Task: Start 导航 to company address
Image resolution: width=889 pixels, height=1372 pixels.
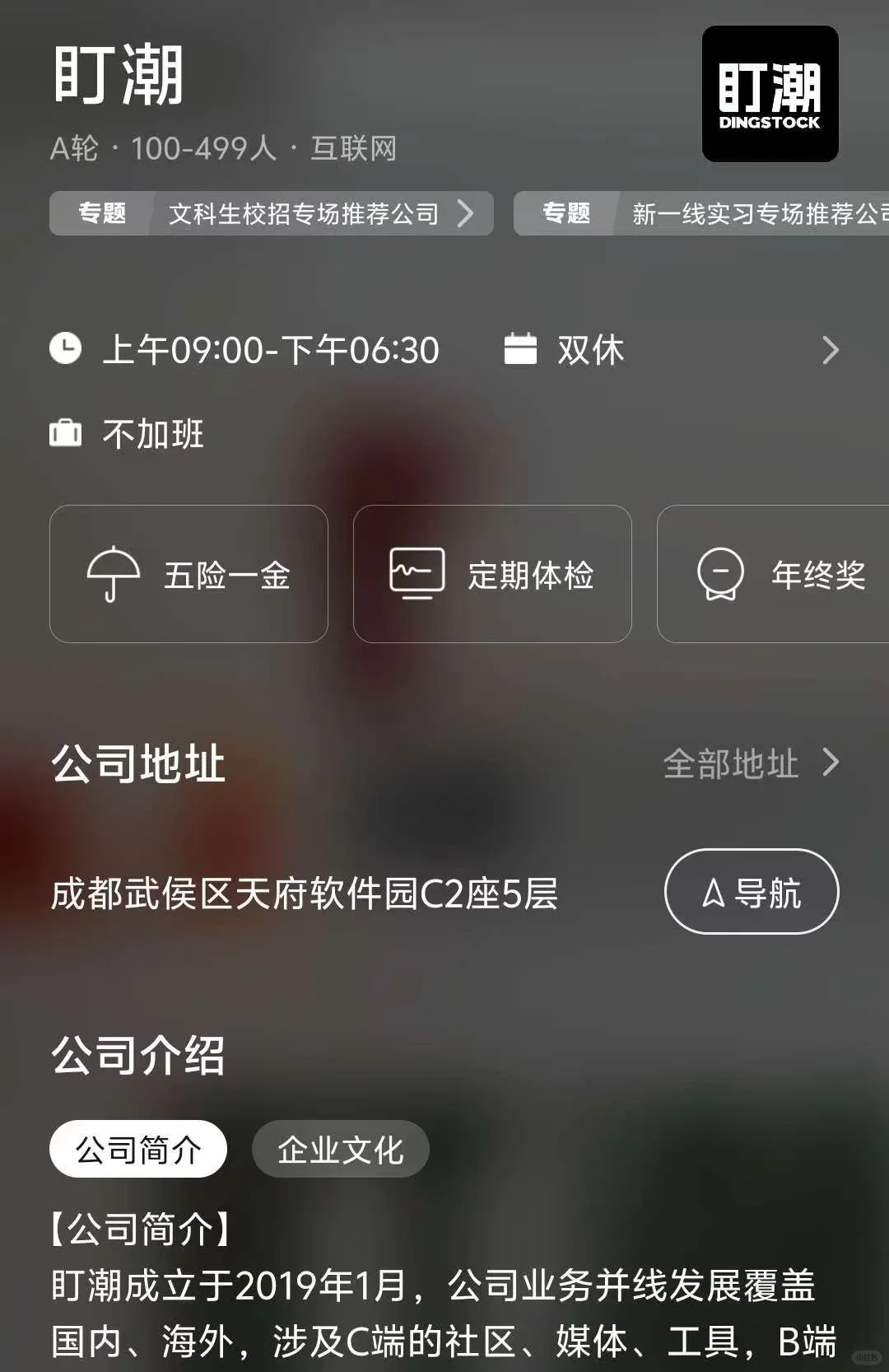Action: pyautogui.click(x=751, y=892)
